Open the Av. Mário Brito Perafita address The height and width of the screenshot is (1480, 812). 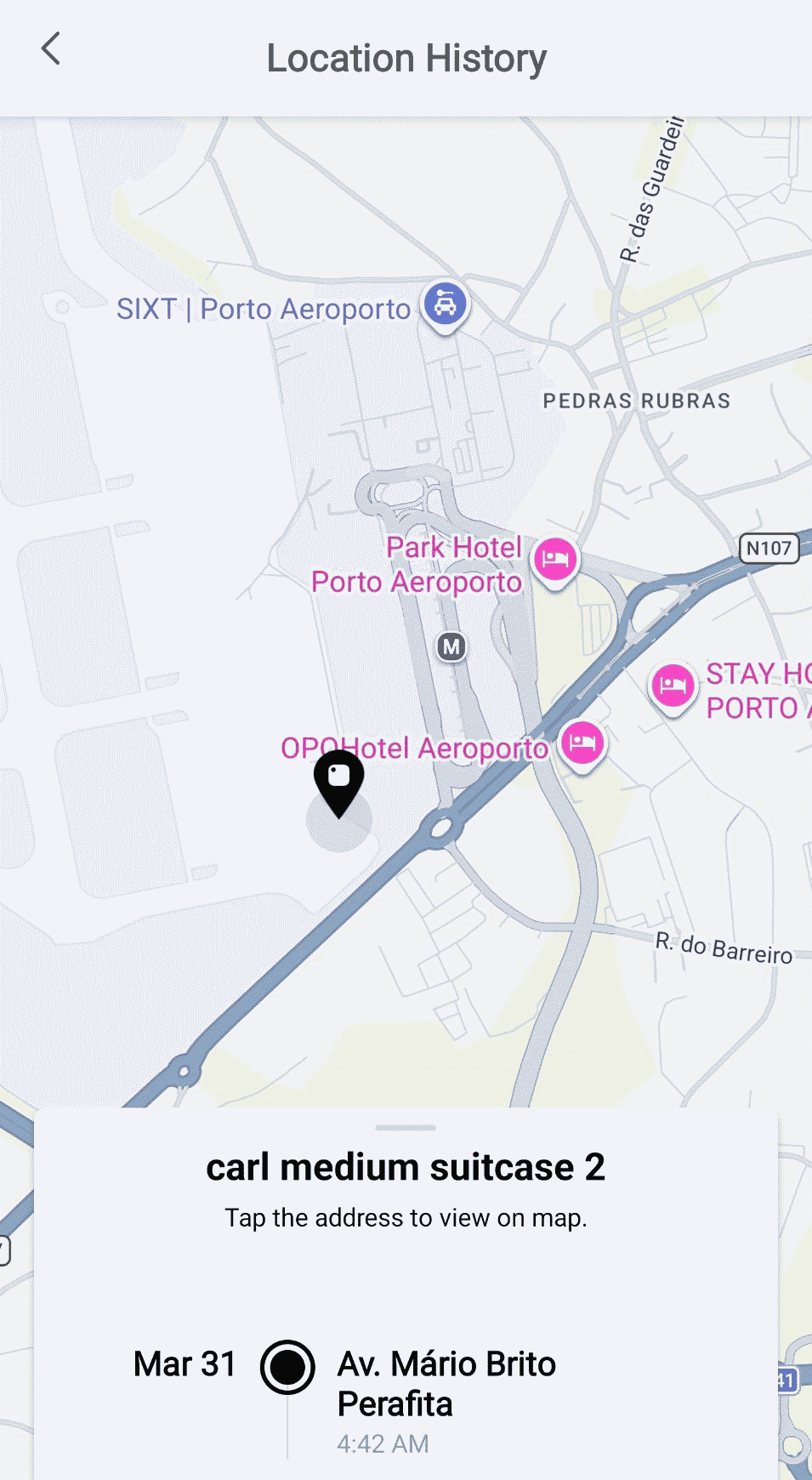(446, 1383)
